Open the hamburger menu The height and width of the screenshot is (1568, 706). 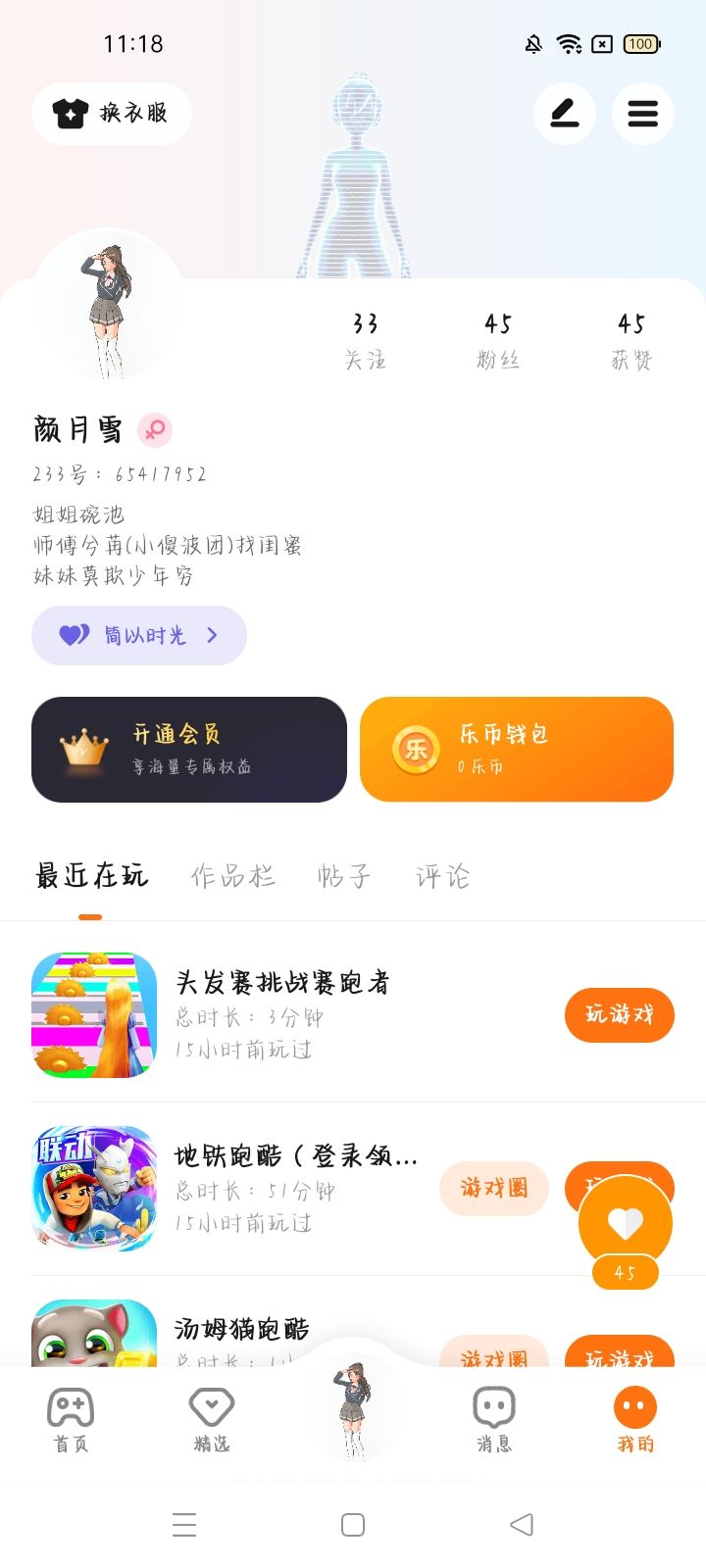tap(642, 114)
